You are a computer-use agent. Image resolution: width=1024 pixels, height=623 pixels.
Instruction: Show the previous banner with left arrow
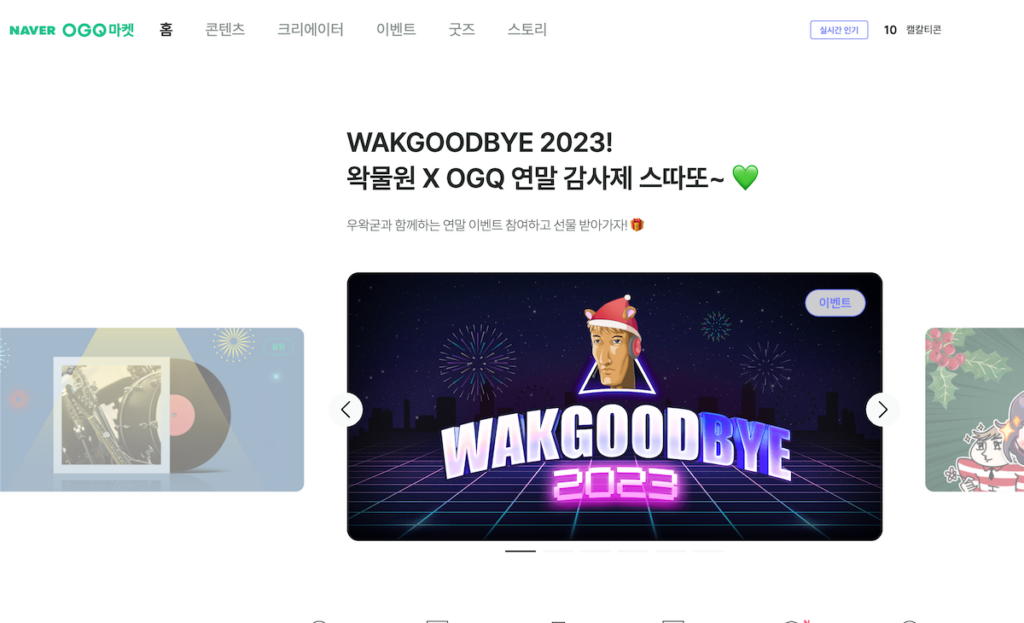[x=346, y=409]
